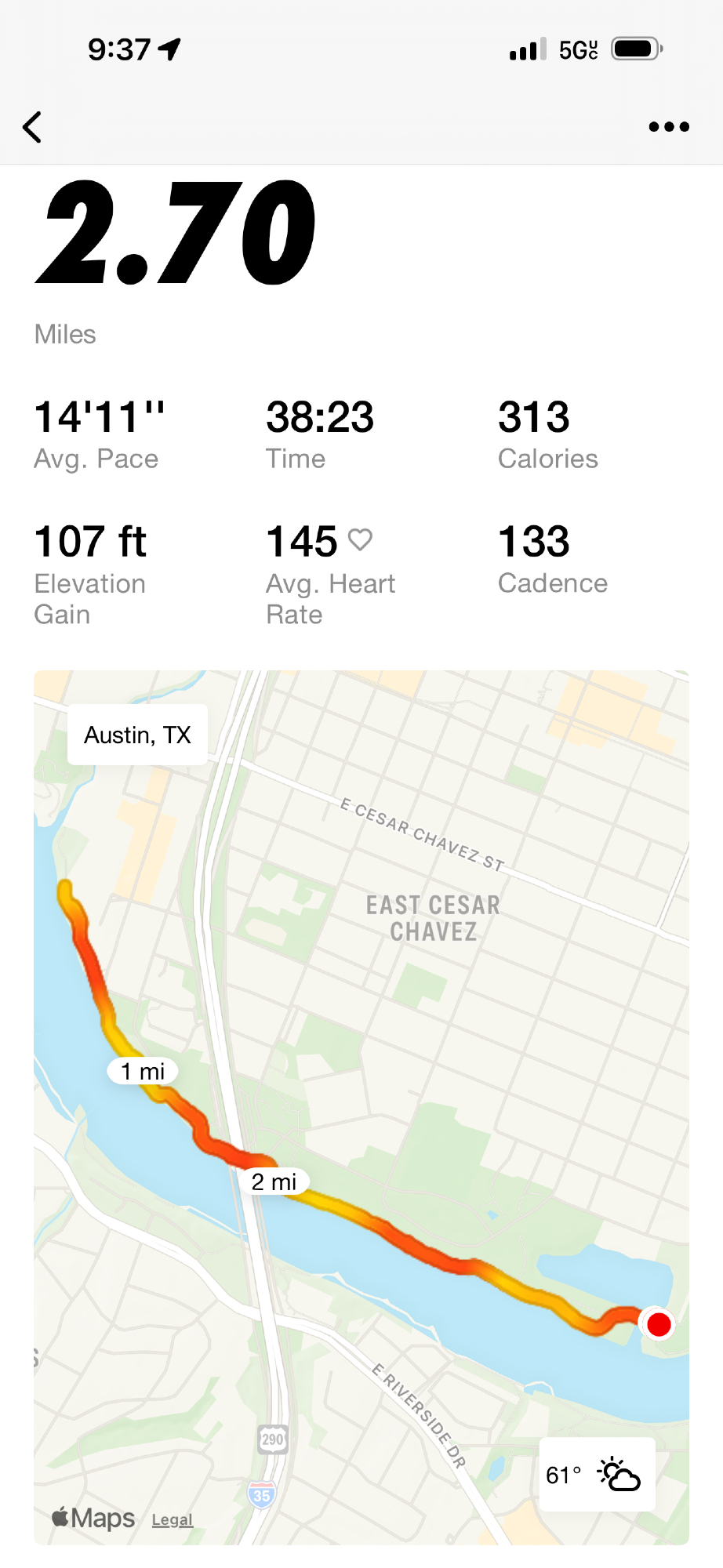Screen dimensions: 723x1568
Task: Go back to the previous screen
Action: click(x=32, y=127)
